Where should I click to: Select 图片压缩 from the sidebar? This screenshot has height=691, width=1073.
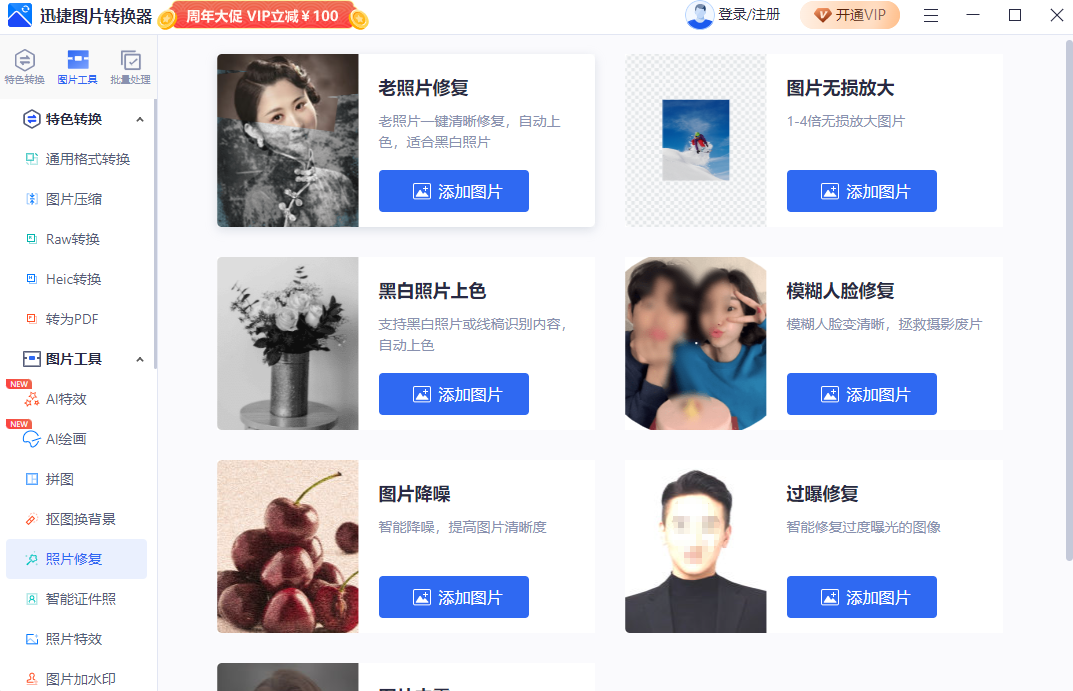tap(73, 199)
